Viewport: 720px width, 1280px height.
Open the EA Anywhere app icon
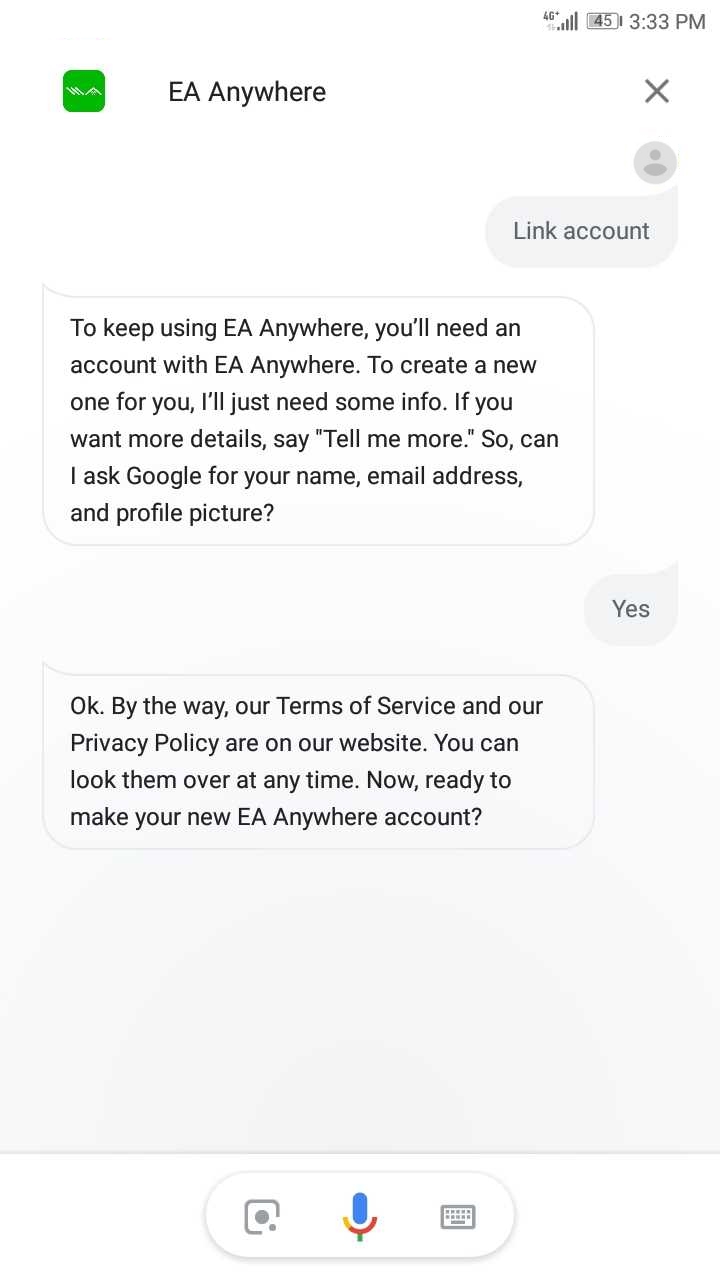click(x=84, y=92)
